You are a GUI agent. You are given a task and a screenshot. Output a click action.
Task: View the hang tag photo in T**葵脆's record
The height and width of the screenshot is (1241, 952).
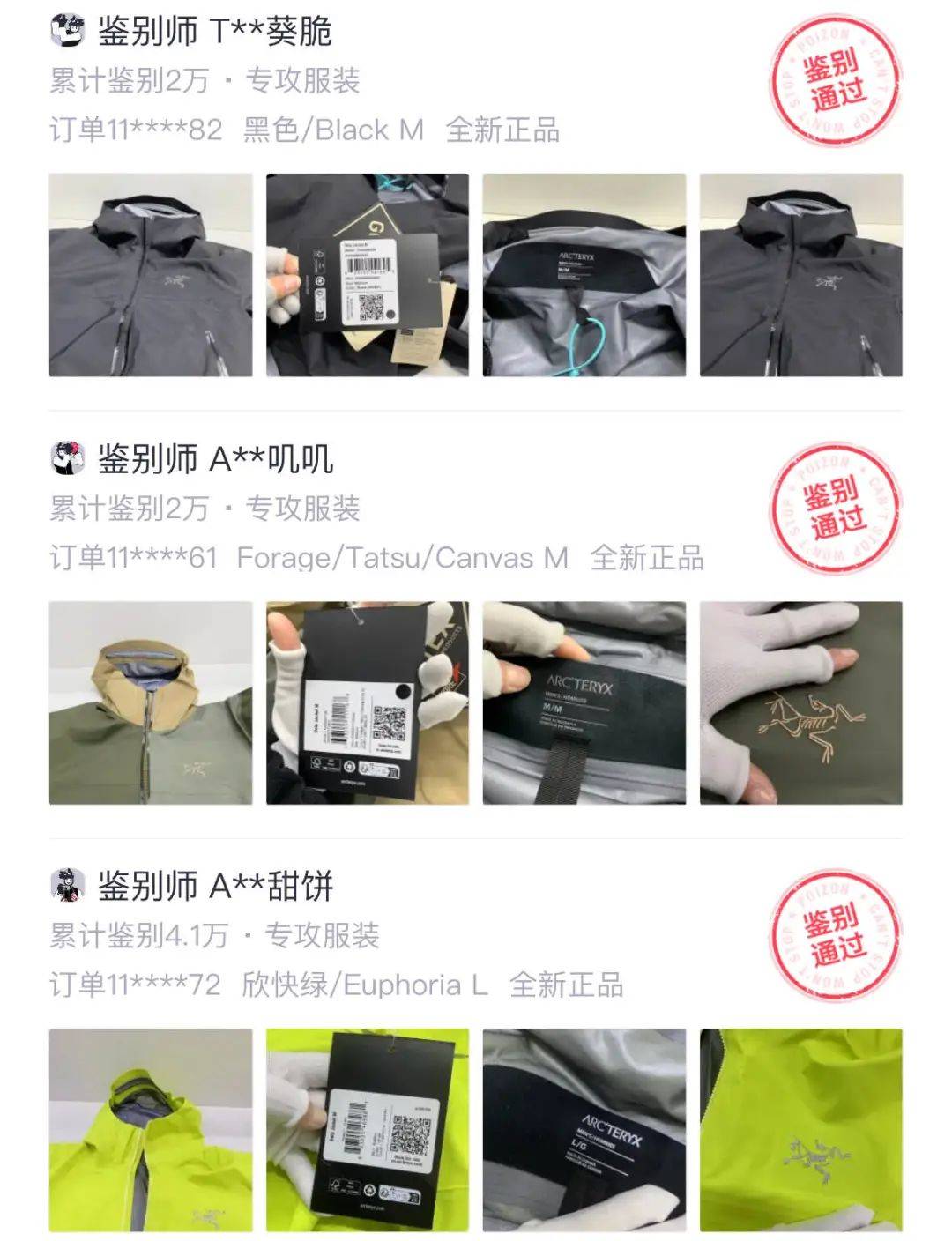tap(368, 275)
